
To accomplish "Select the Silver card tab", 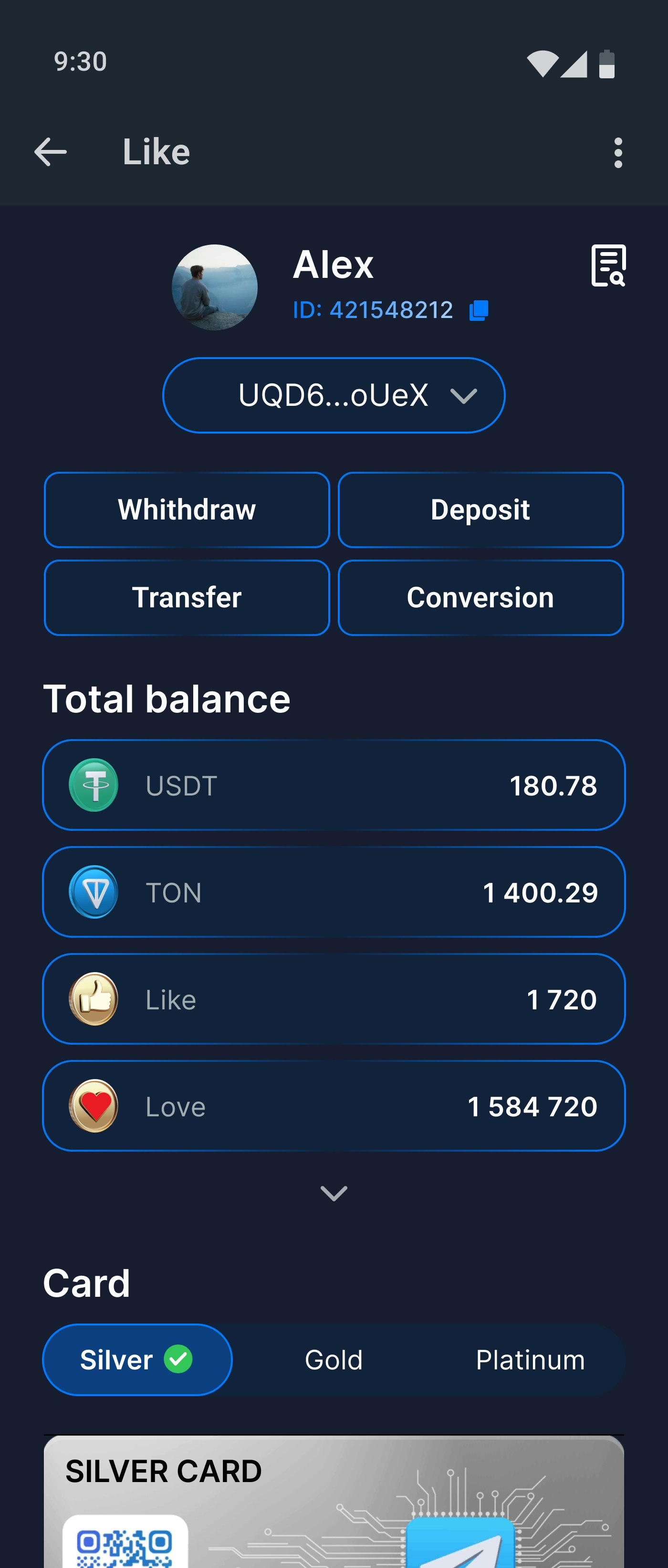I will pos(137,1360).
